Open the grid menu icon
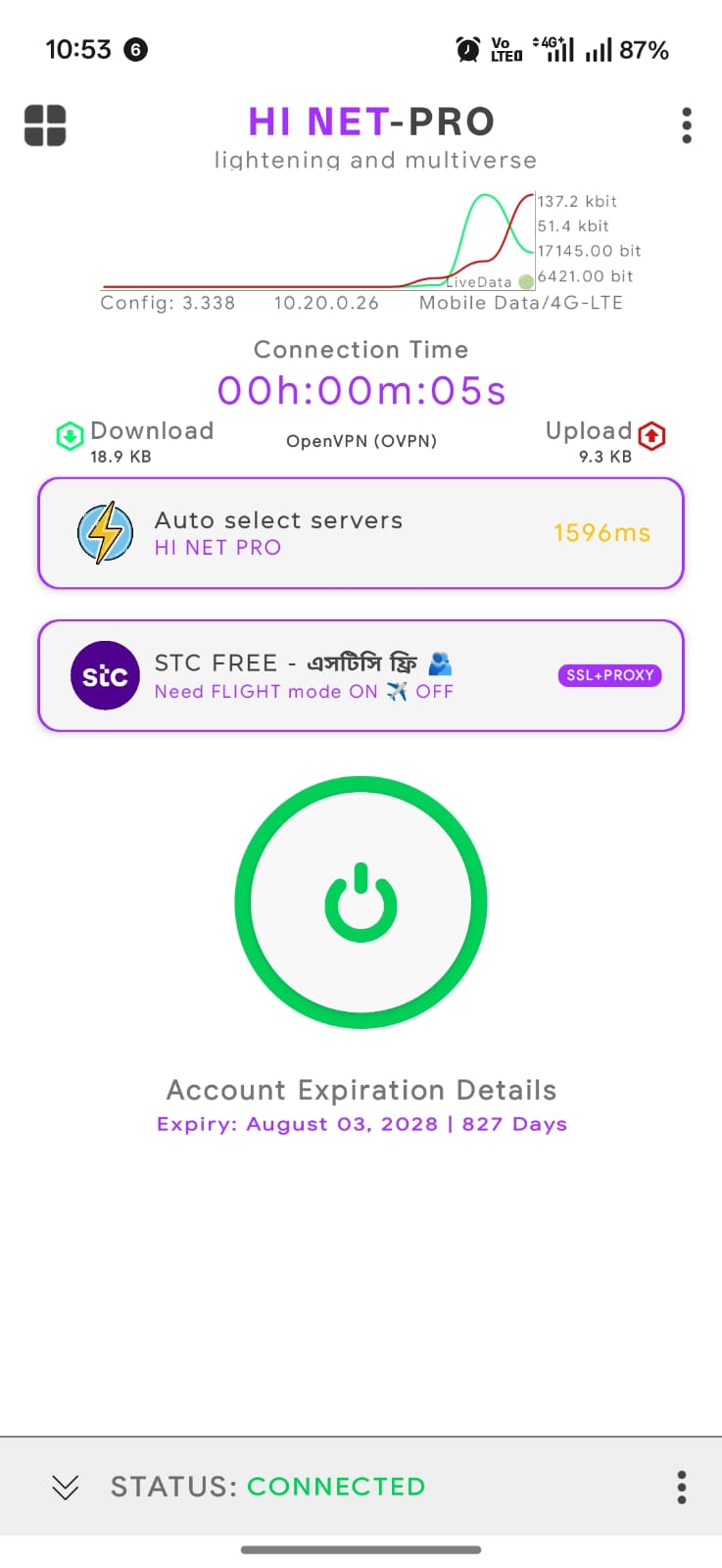 coord(45,125)
